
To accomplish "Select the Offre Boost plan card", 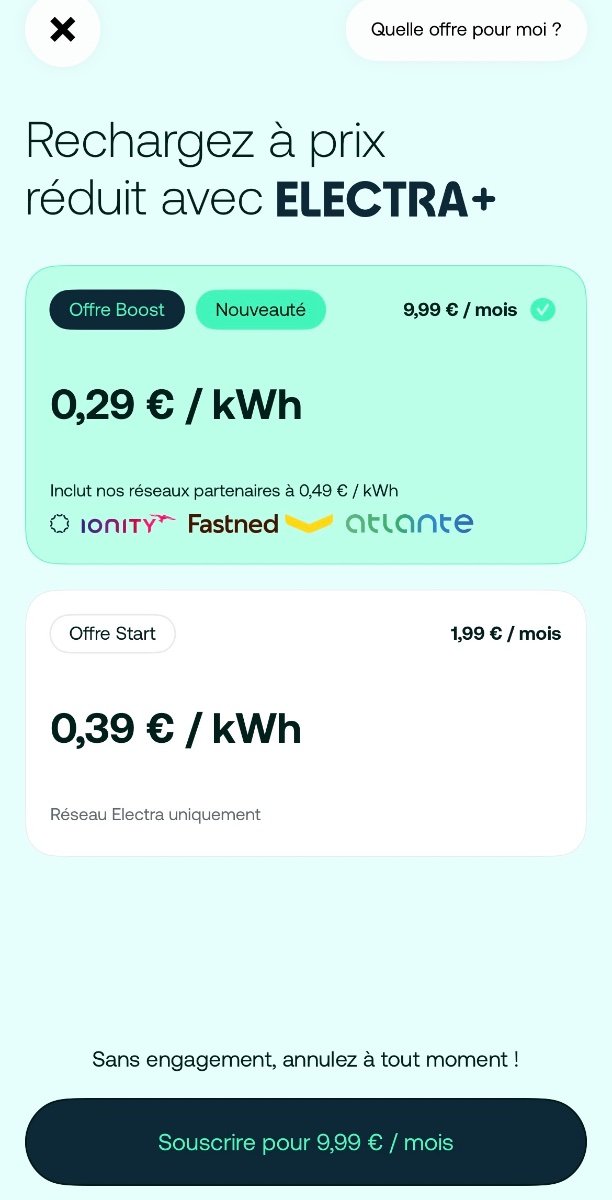I will click(305, 415).
